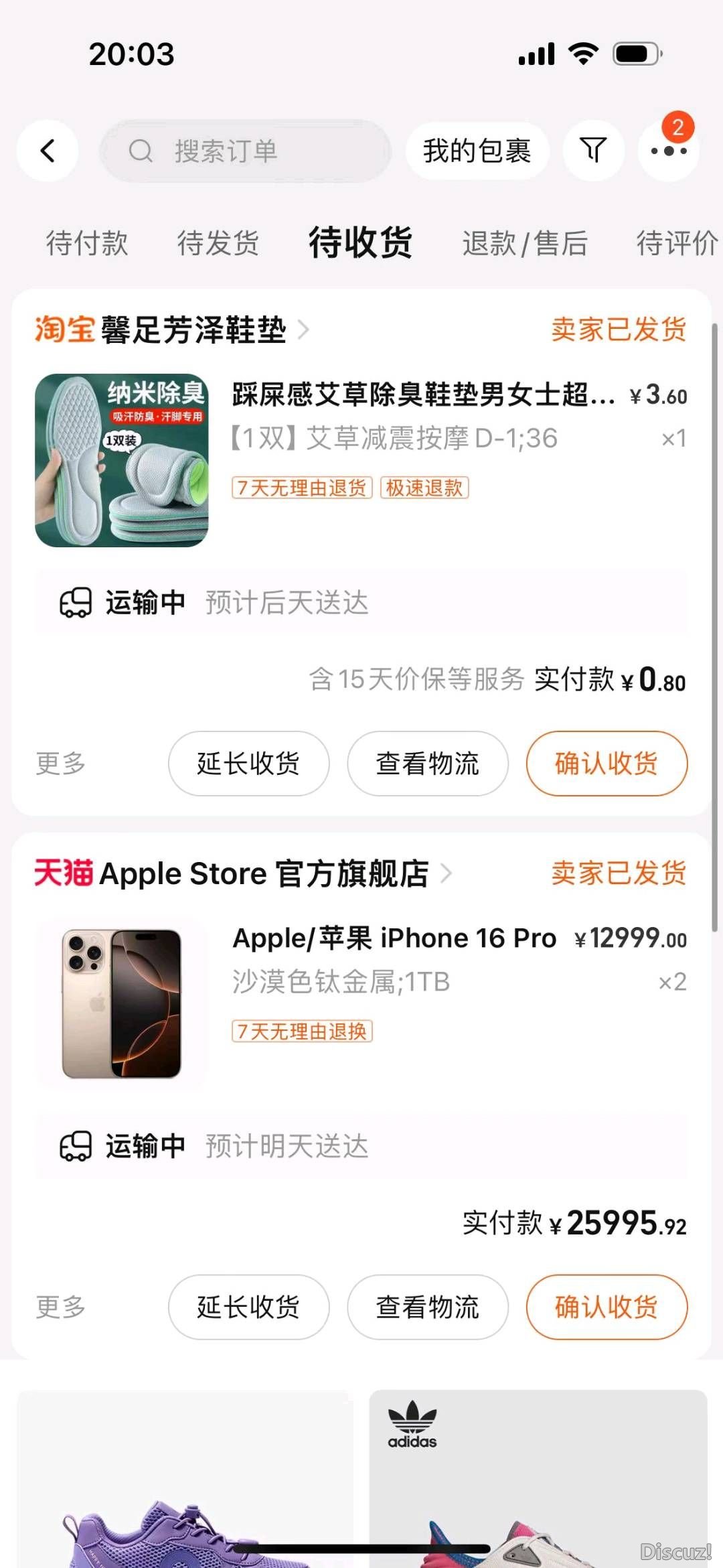Open the 馨足芳泽鞋垫 shop page
The height and width of the screenshot is (1568, 723).
click(194, 330)
